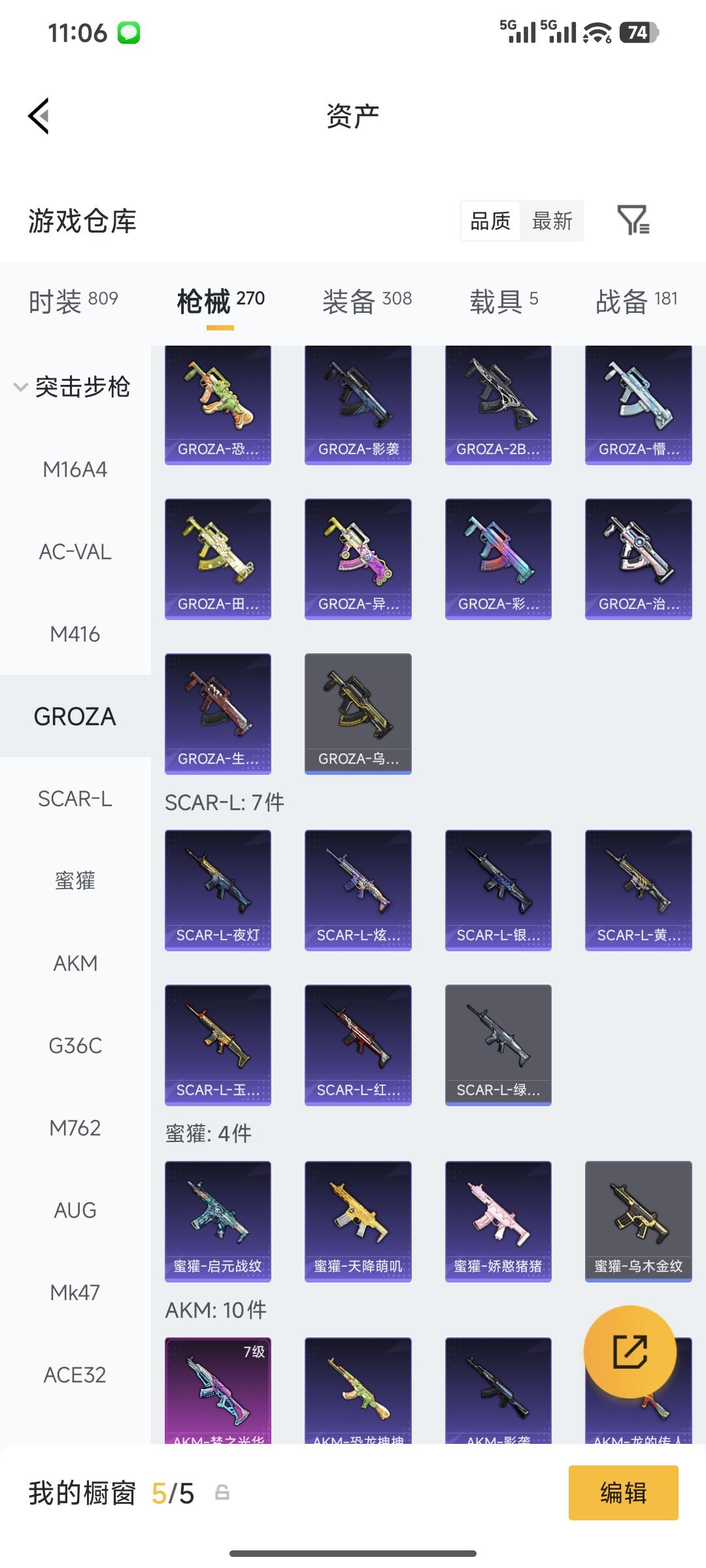Switch to the 载具 tab

coord(503,301)
